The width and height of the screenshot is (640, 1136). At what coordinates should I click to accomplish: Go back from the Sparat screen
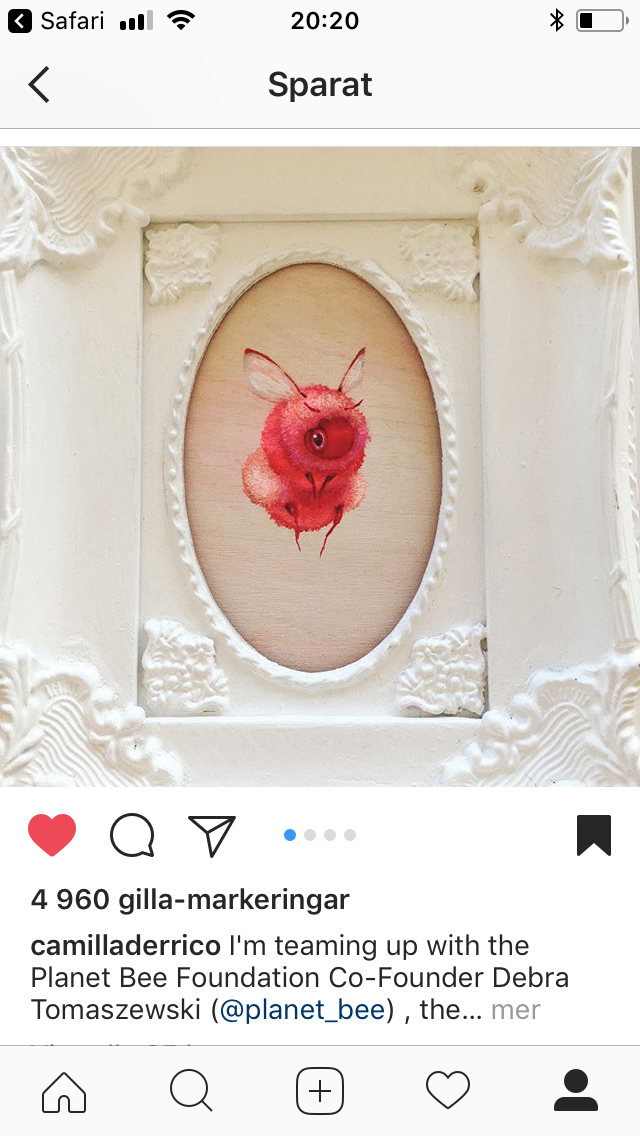(x=39, y=85)
